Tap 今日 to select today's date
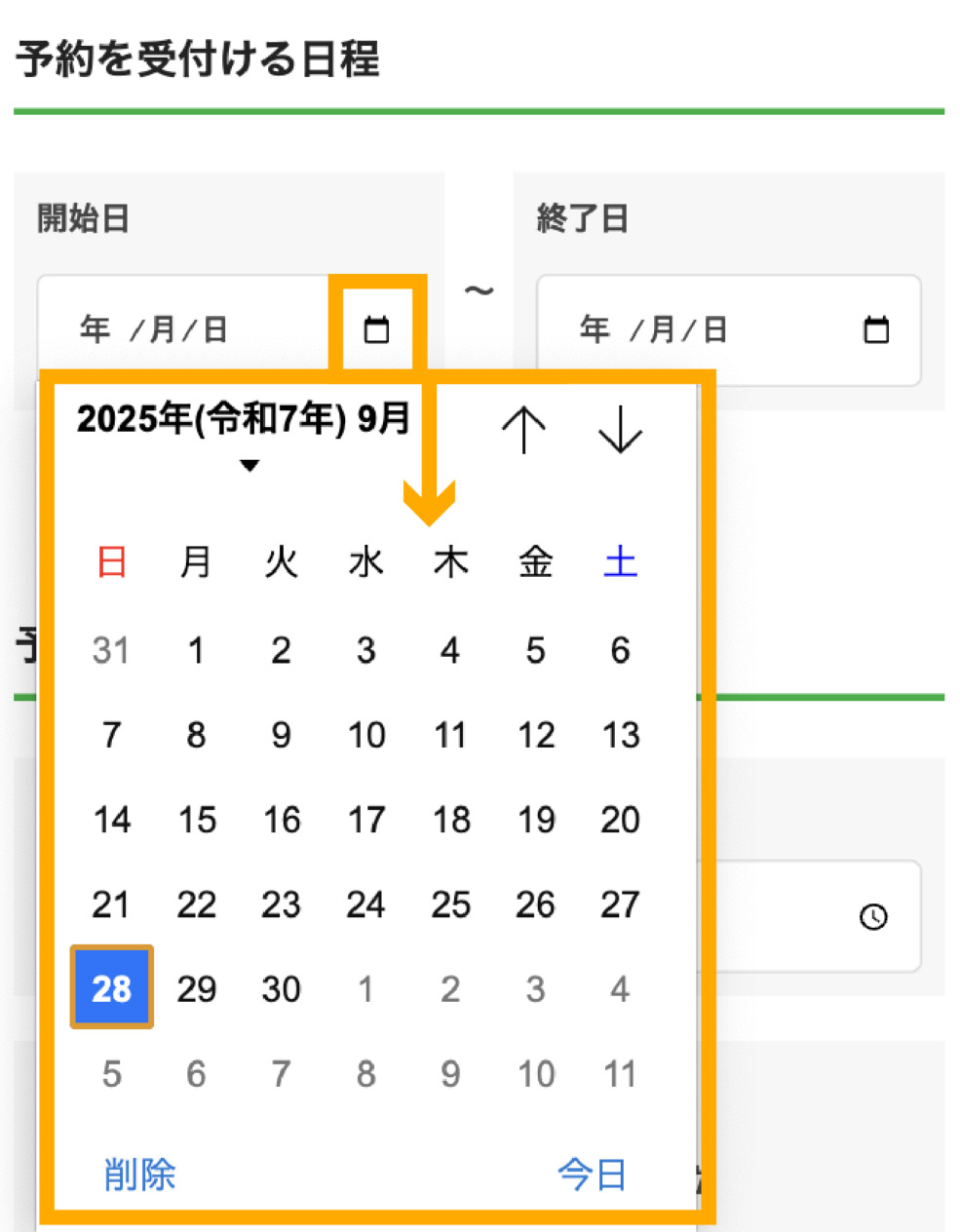This screenshot has height=1232, width=960. [592, 1174]
